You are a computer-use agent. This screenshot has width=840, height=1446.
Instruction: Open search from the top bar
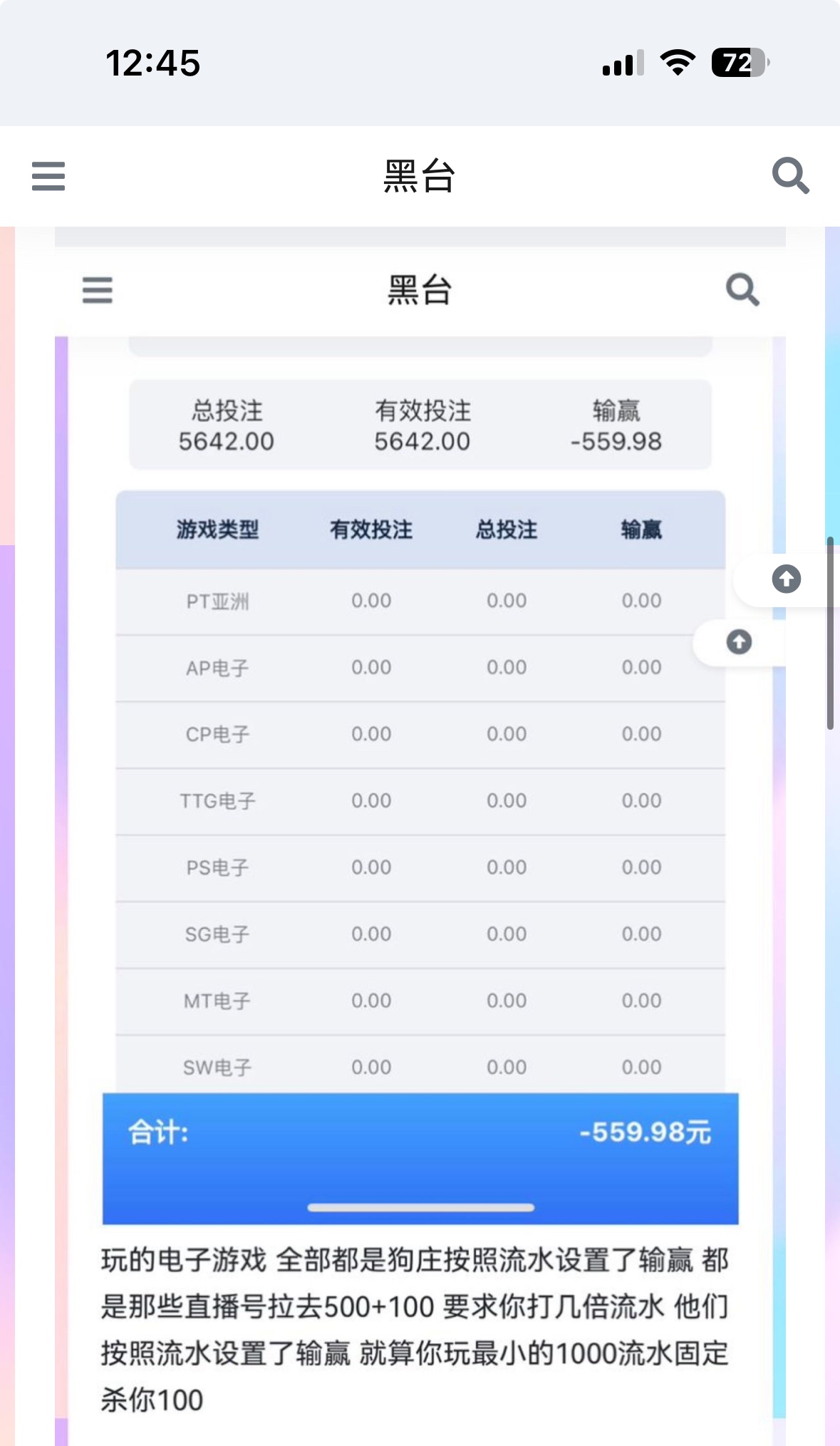click(790, 176)
